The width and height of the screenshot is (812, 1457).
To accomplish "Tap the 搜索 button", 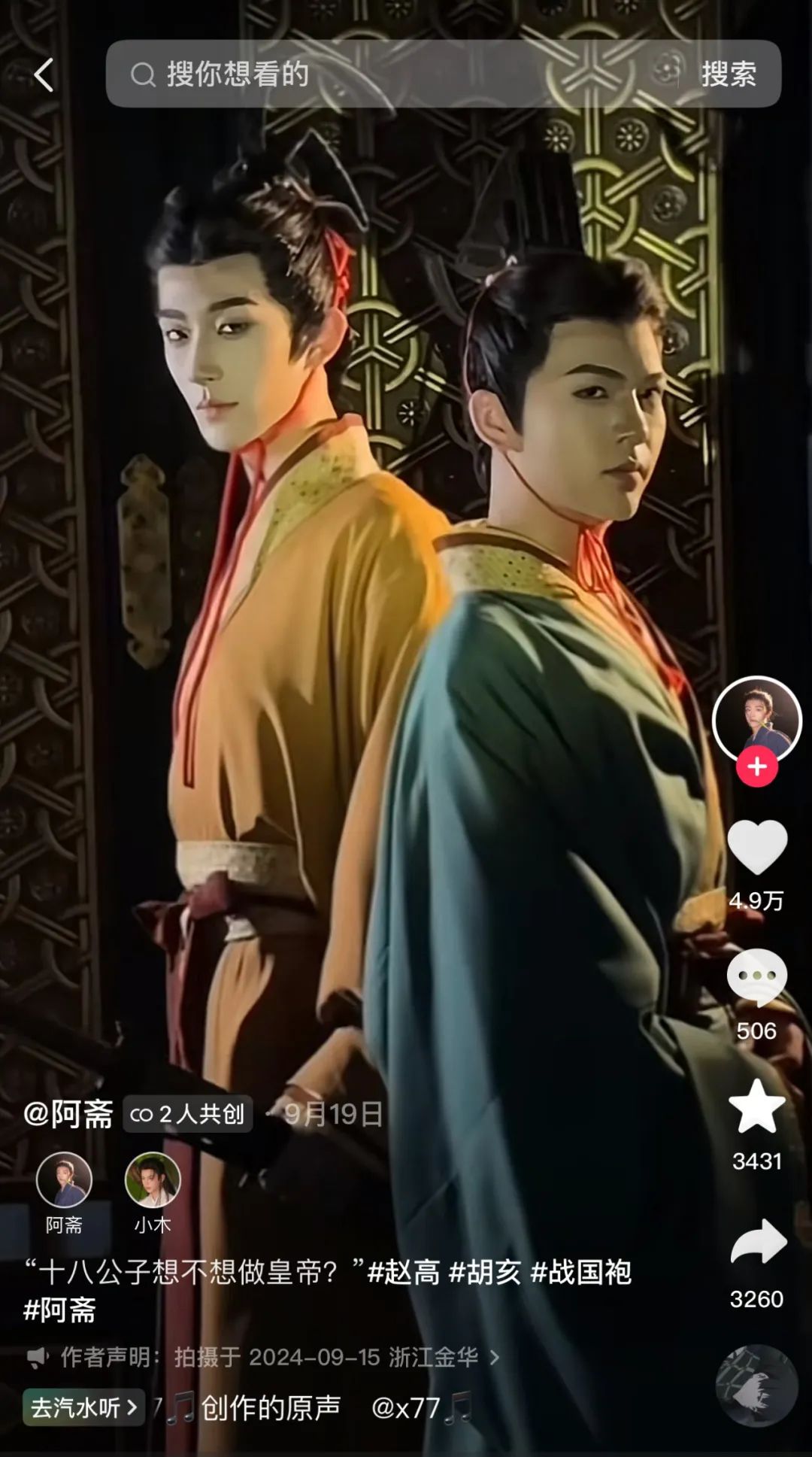I will pyautogui.click(x=728, y=74).
